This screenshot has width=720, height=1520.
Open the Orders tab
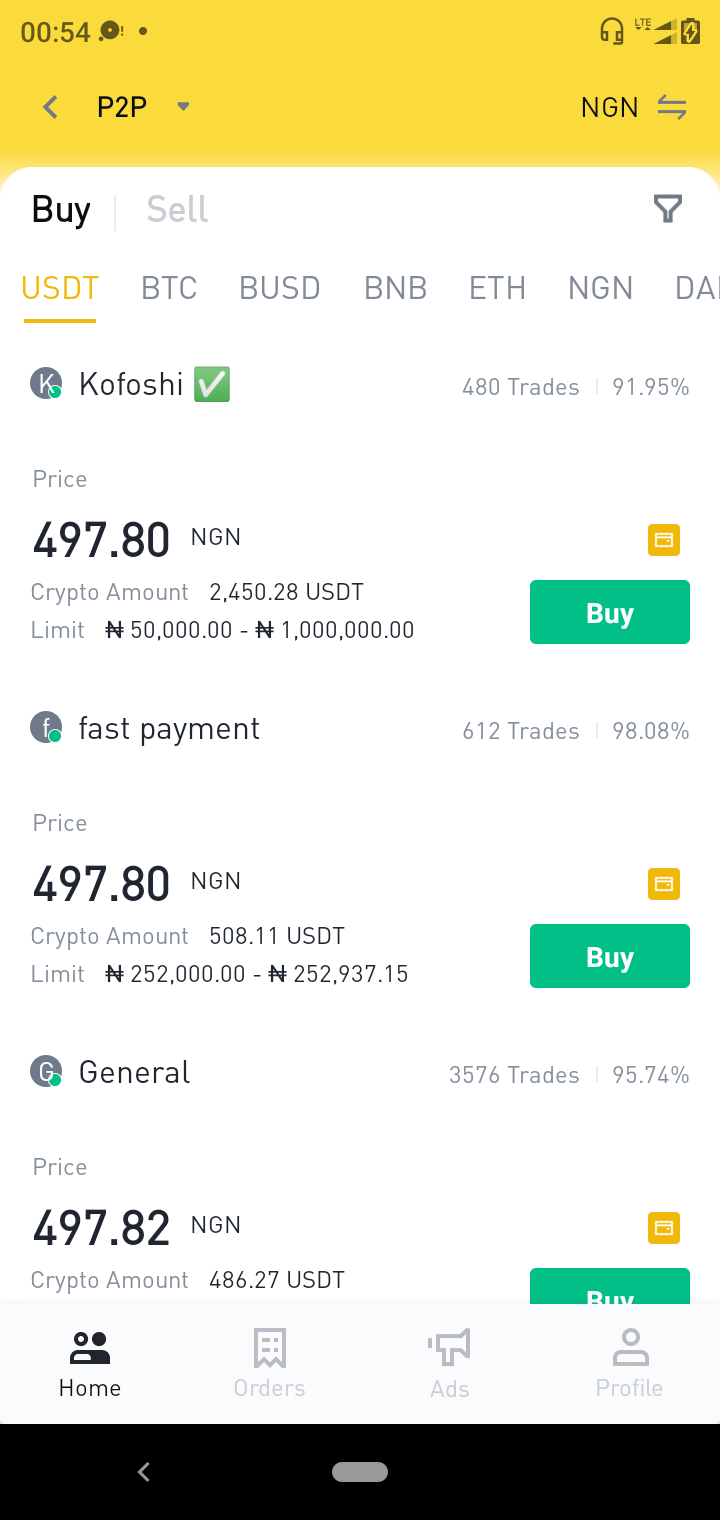[270, 1364]
